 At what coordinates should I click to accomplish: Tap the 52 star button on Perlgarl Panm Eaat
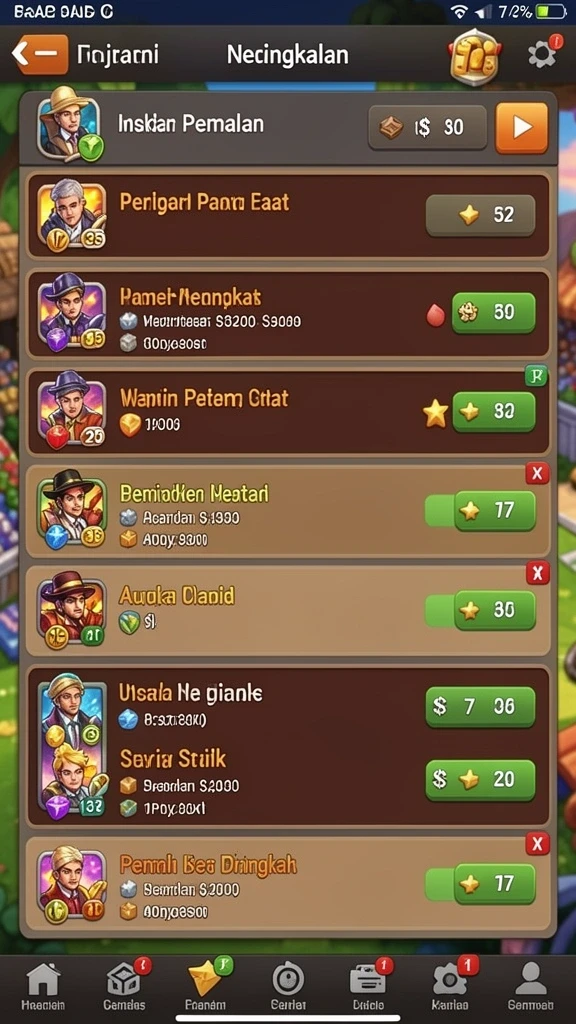480,215
